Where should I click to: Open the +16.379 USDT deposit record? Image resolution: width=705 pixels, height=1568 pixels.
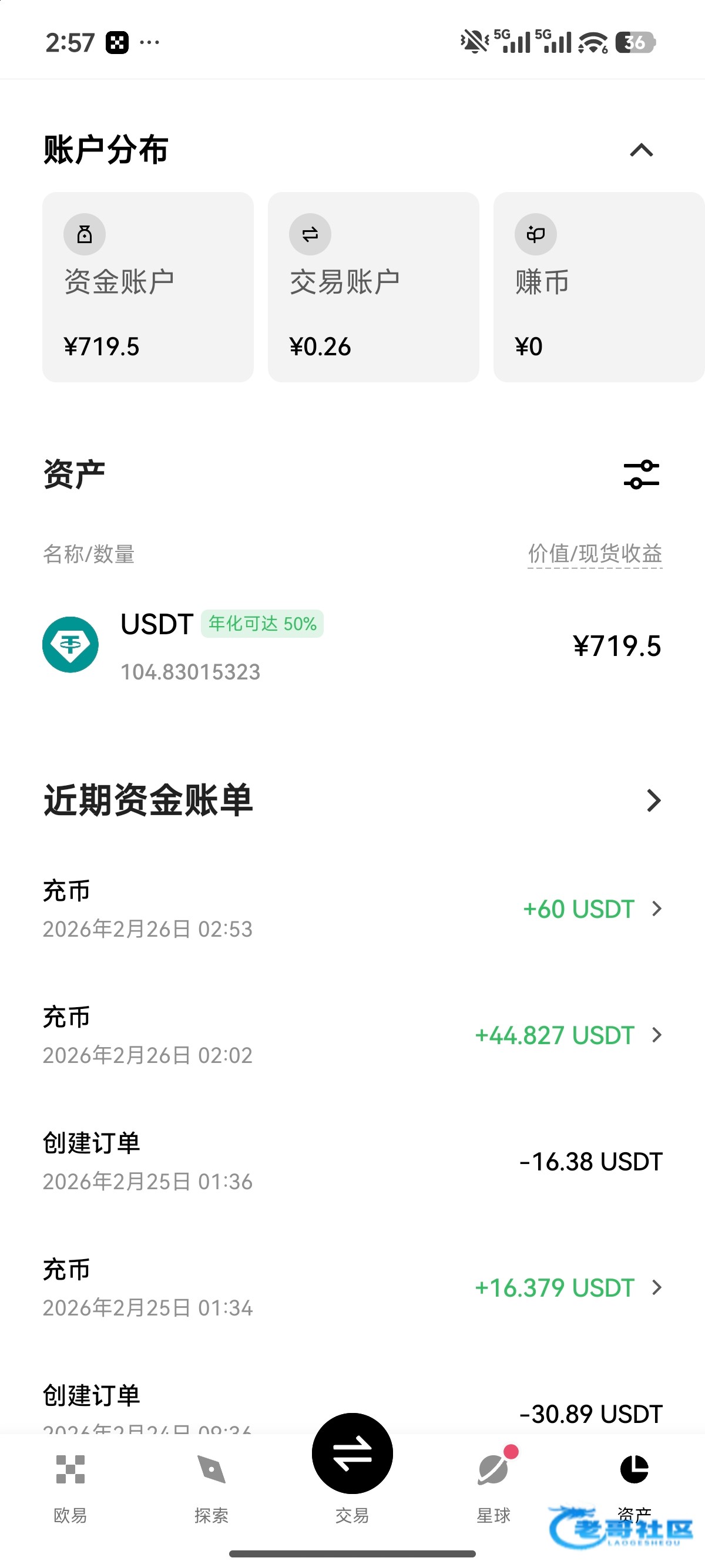coord(352,1288)
